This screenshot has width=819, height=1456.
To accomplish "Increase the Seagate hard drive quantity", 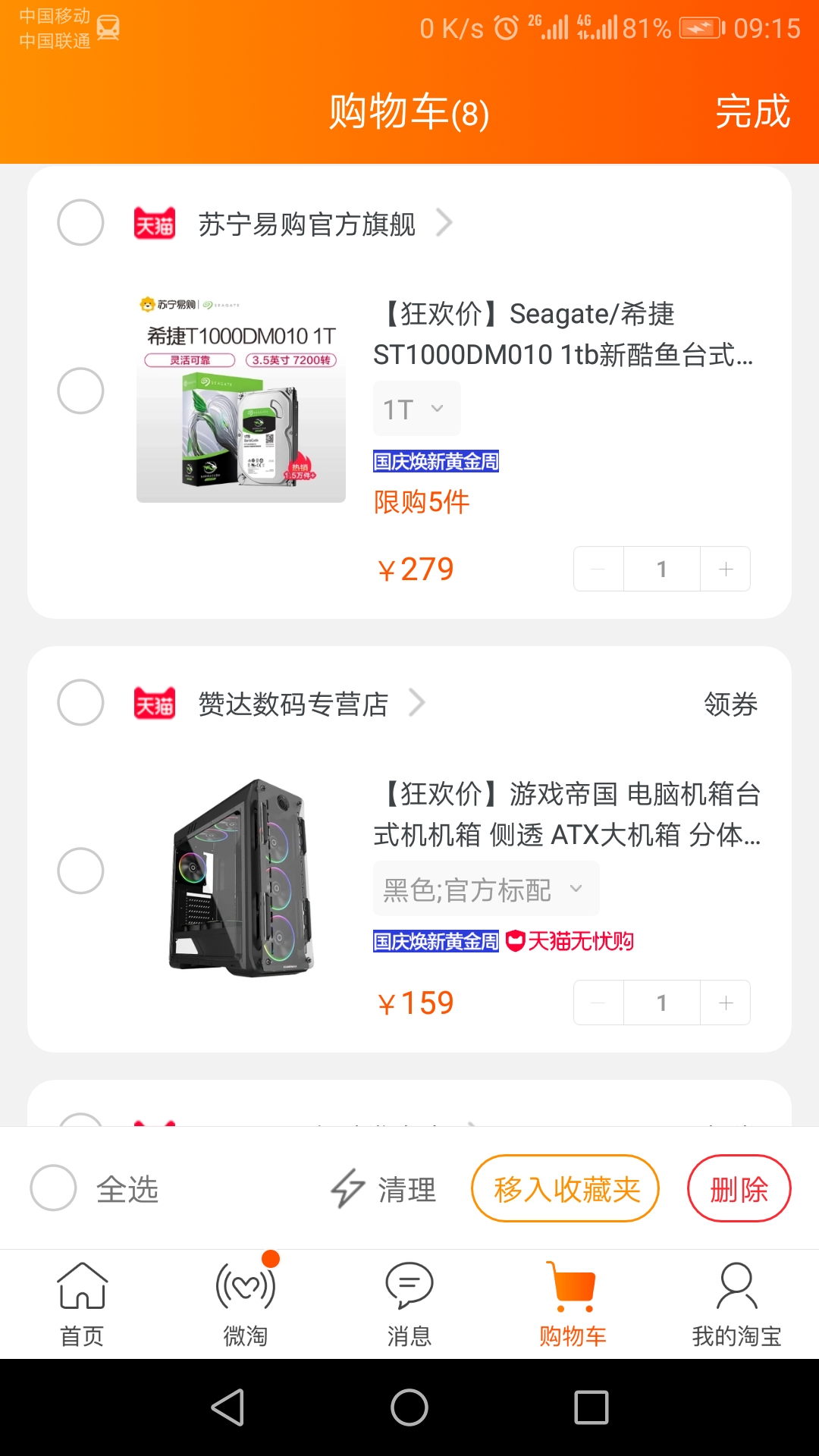I will point(726,569).
